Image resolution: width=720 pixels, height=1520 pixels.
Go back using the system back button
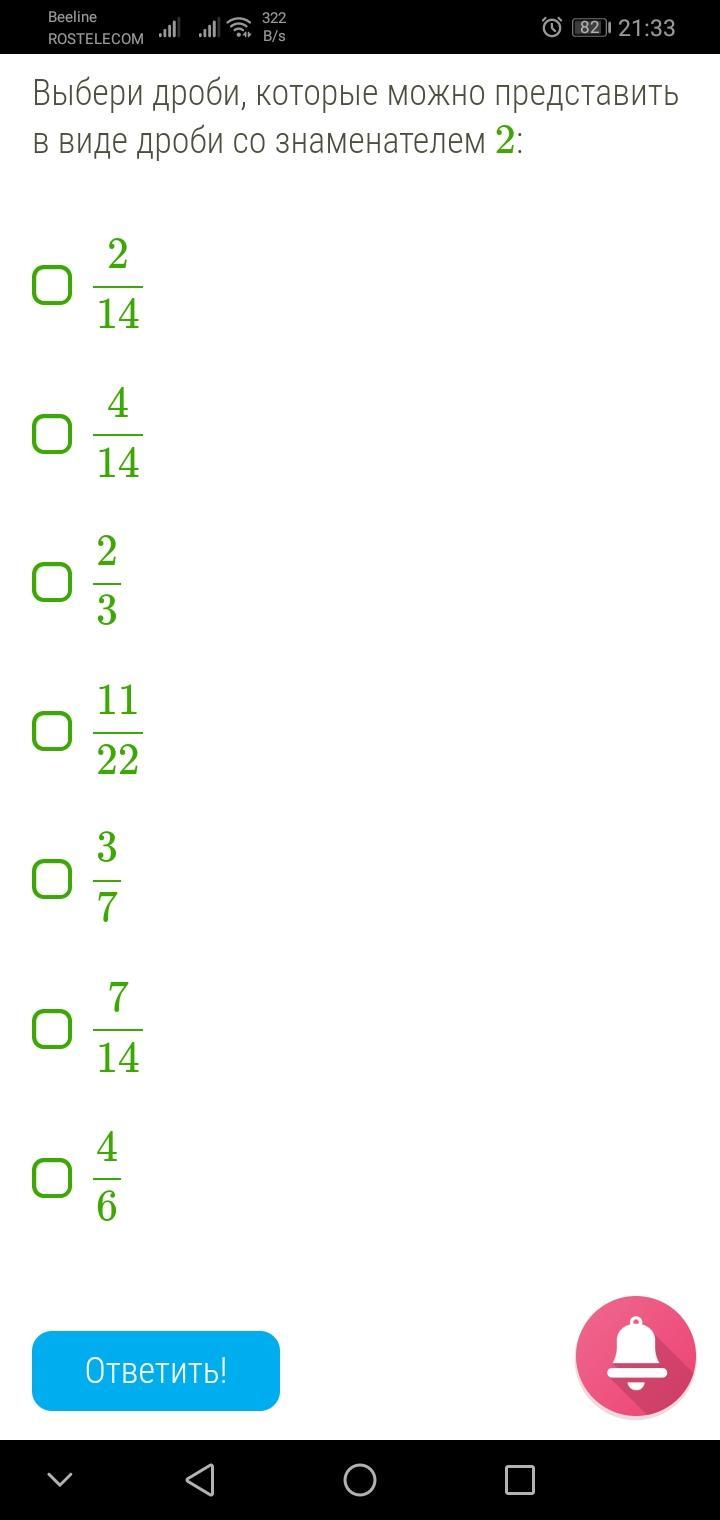click(200, 1480)
